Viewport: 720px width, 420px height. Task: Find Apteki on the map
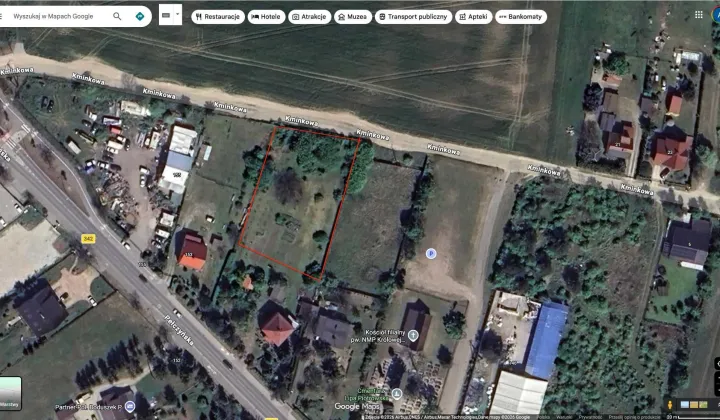[x=472, y=17]
